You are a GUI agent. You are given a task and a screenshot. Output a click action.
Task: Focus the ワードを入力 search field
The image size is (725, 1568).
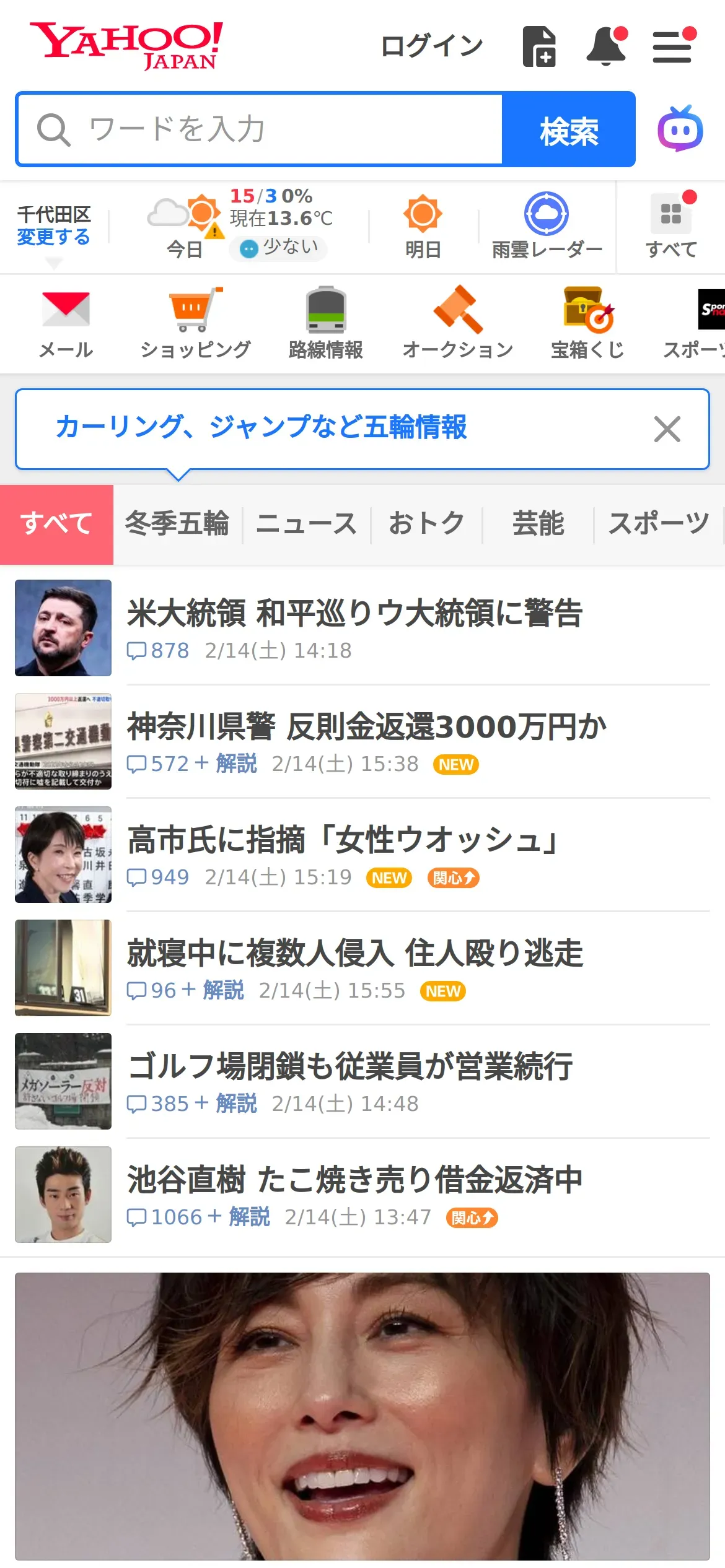[260, 129]
